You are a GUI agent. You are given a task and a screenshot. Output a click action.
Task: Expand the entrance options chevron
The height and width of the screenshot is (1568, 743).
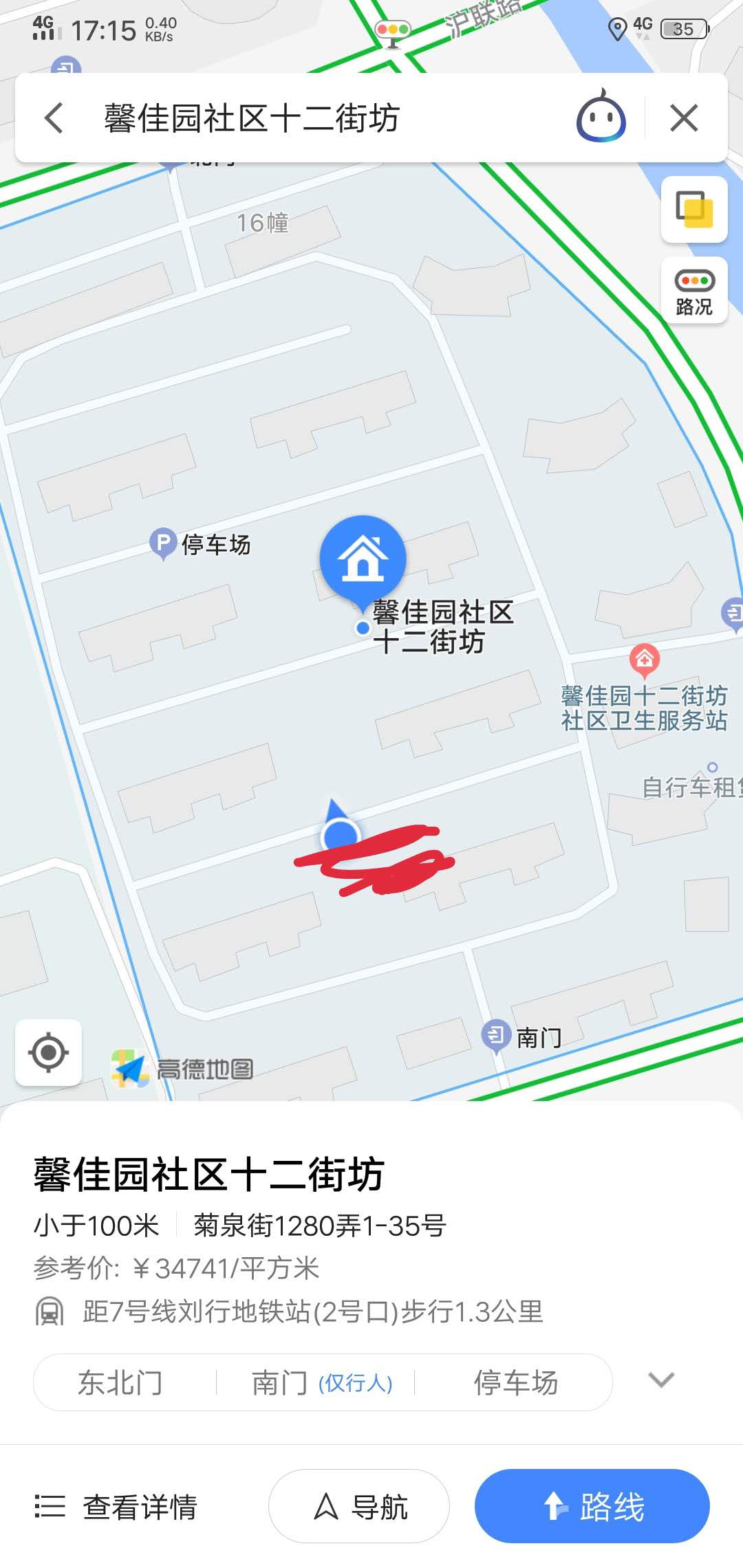click(x=660, y=1380)
